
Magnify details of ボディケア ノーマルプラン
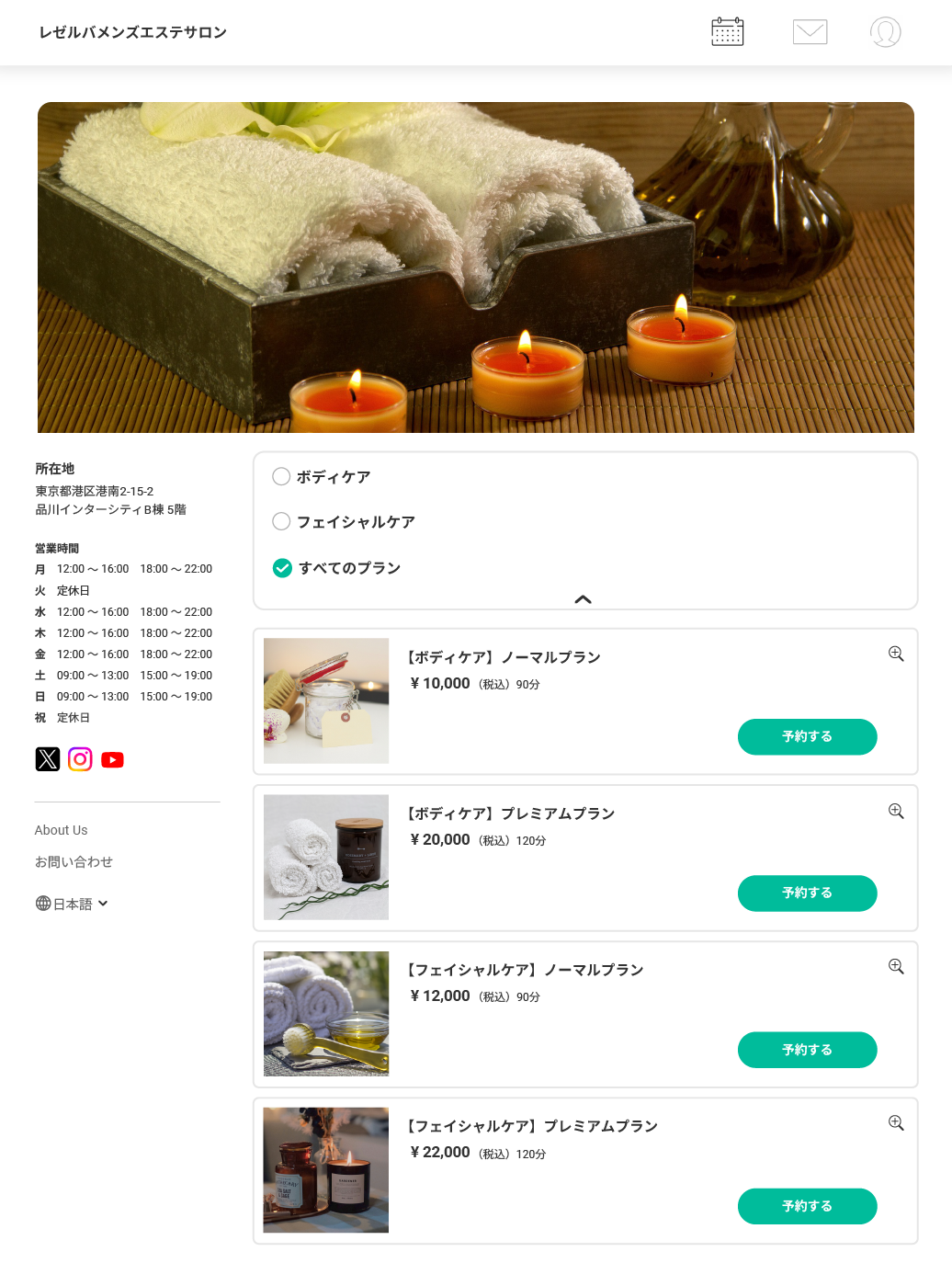[896, 654]
